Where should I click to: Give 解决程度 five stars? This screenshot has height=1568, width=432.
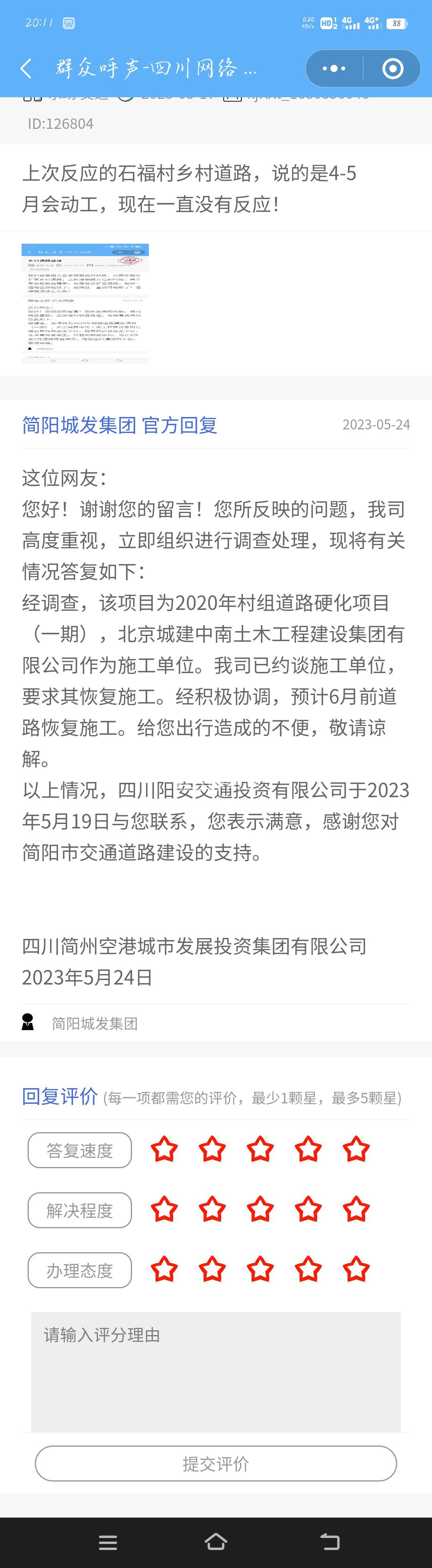356,1209
